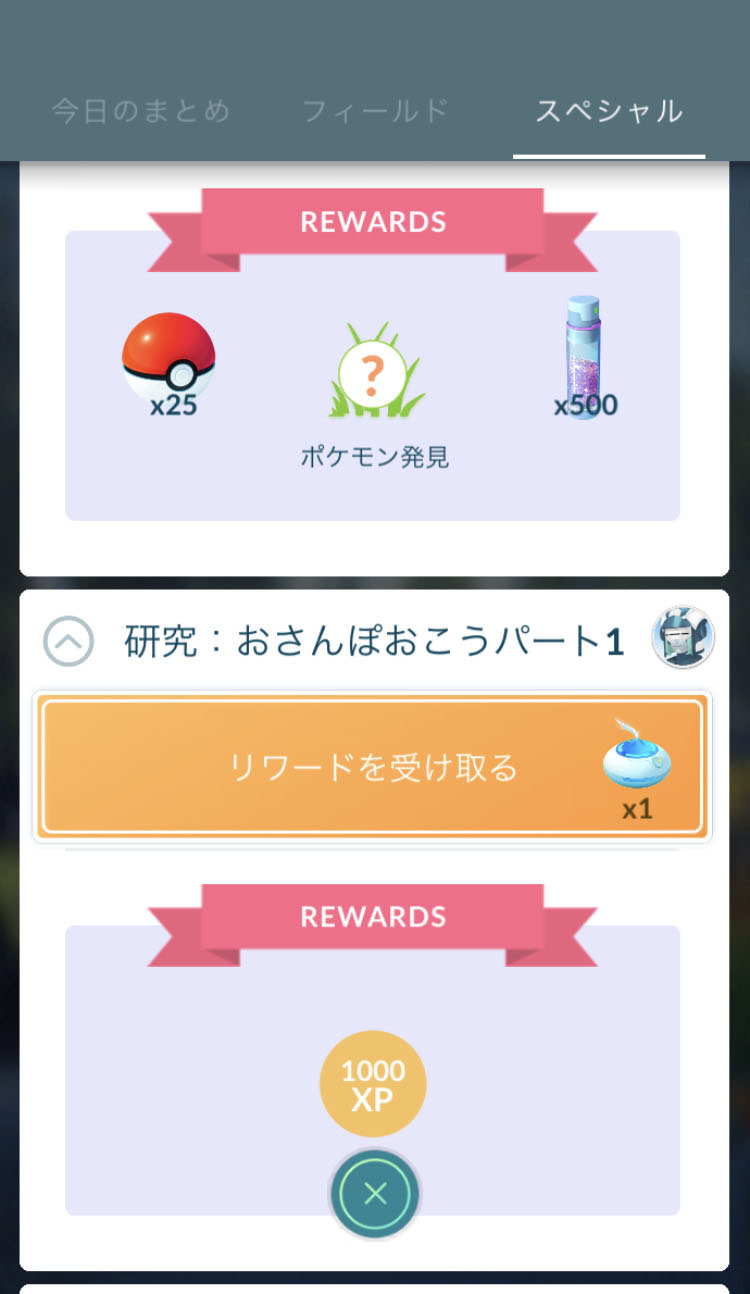Close the research screen

(375, 1194)
